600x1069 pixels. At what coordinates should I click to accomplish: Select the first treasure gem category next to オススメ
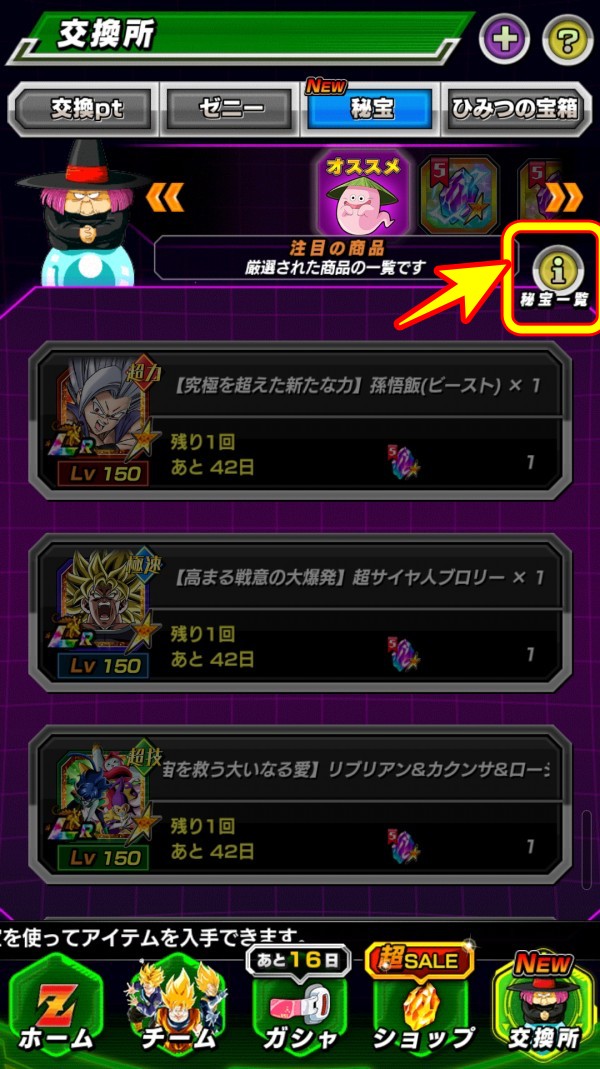459,196
